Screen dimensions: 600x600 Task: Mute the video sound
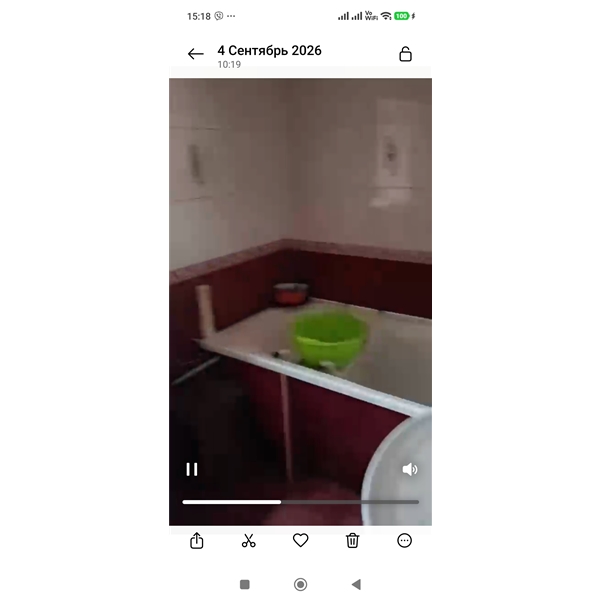409,469
